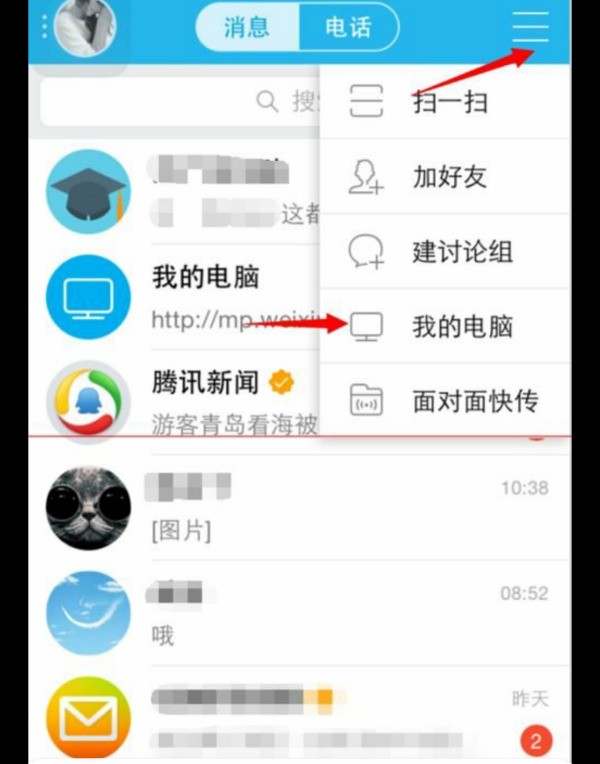Open the graduation cap avatar chat
Screen dimensions: 600x764
point(180,192)
